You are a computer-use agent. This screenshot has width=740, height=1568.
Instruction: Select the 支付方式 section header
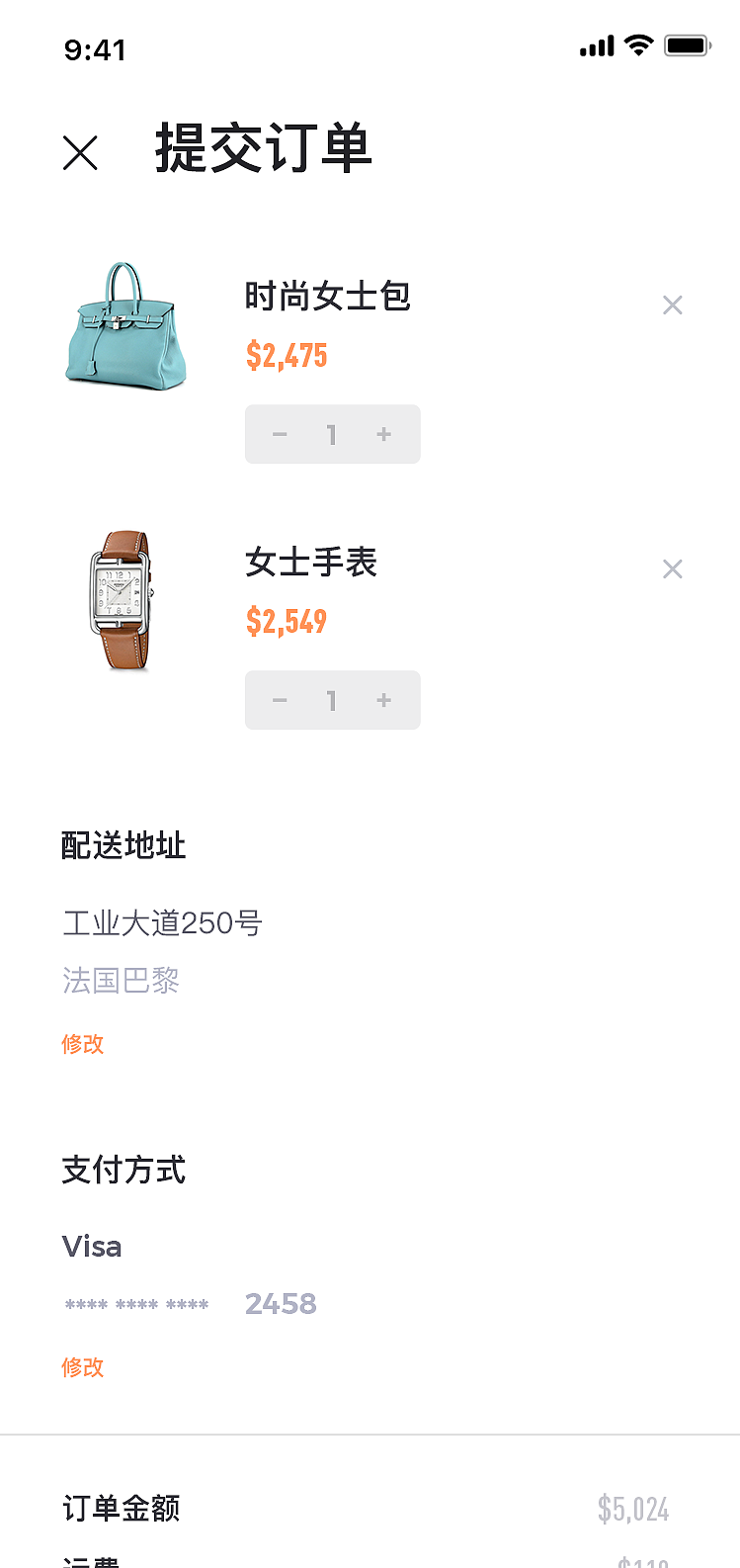click(x=123, y=1170)
